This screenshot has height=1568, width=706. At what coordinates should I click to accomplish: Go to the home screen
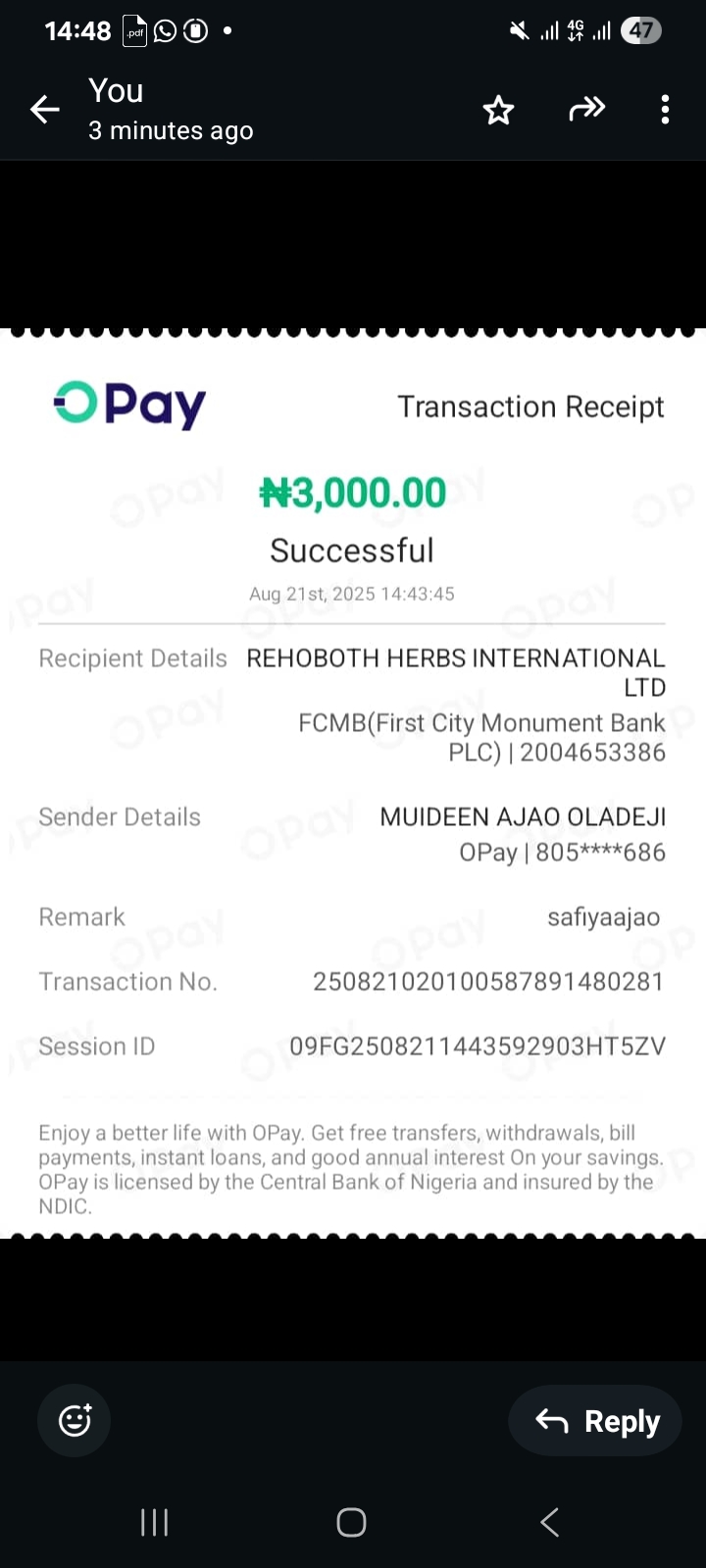point(351,1522)
